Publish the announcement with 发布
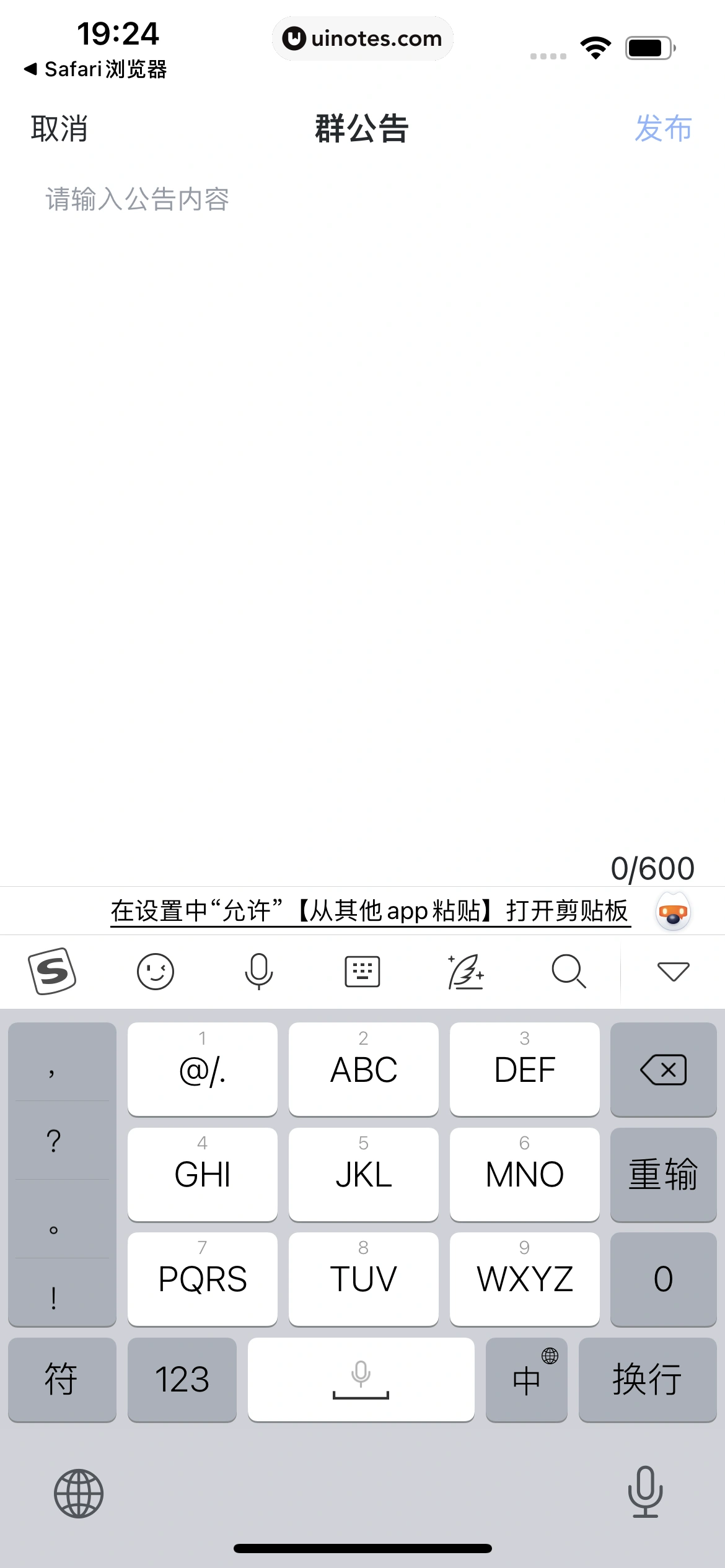Image resolution: width=725 pixels, height=1568 pixels. point(662,129)
